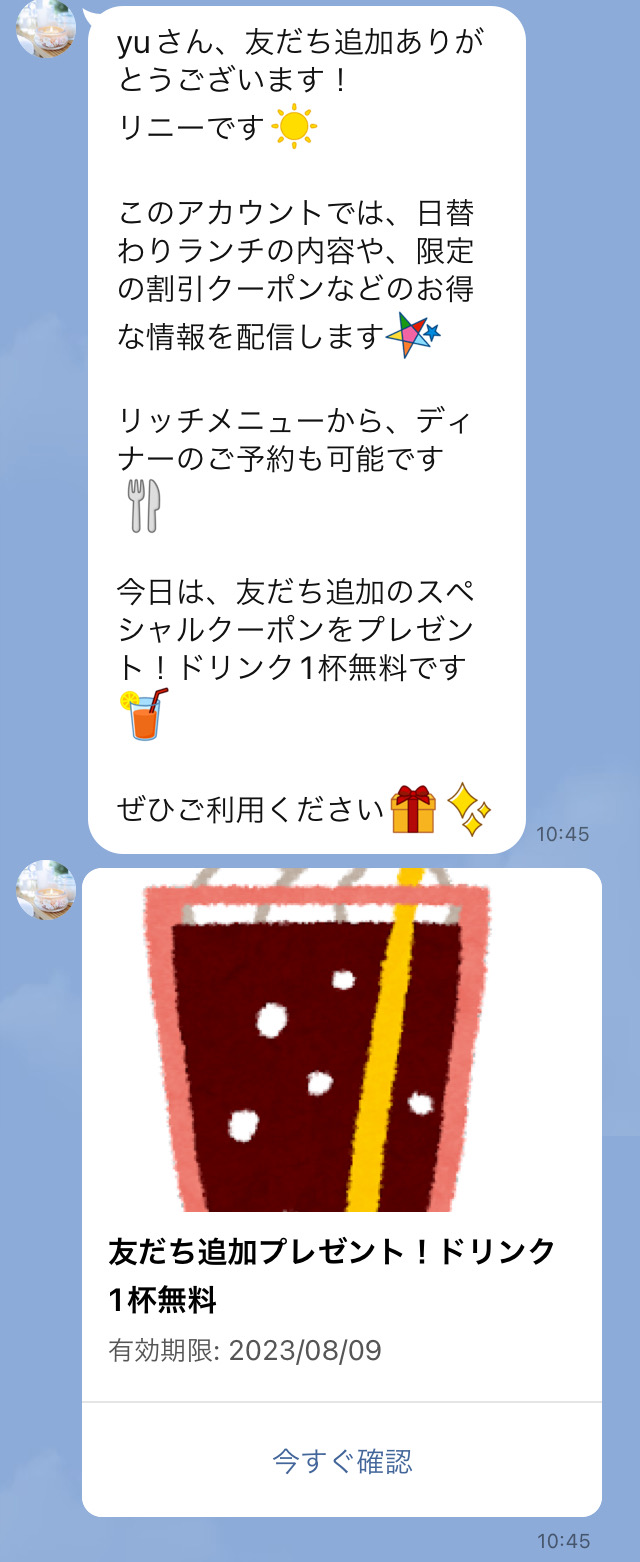
Task: Open the drink coupon card image
Action: click(342, 1040)
